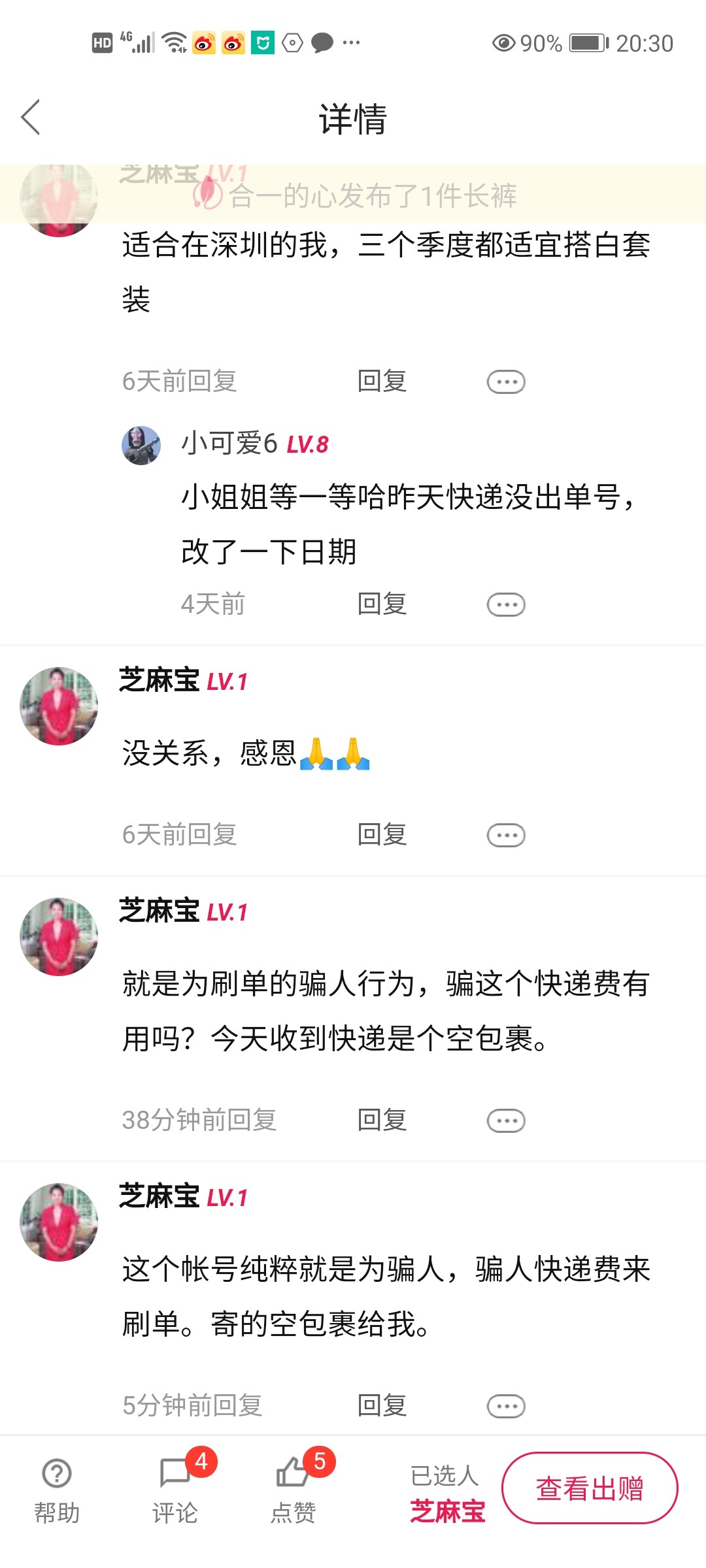Image resolution: width=706 pixels, height=1568 pixels.
Task: Reply to the 没关系，感恩 comment
Action: click(382, 834)
